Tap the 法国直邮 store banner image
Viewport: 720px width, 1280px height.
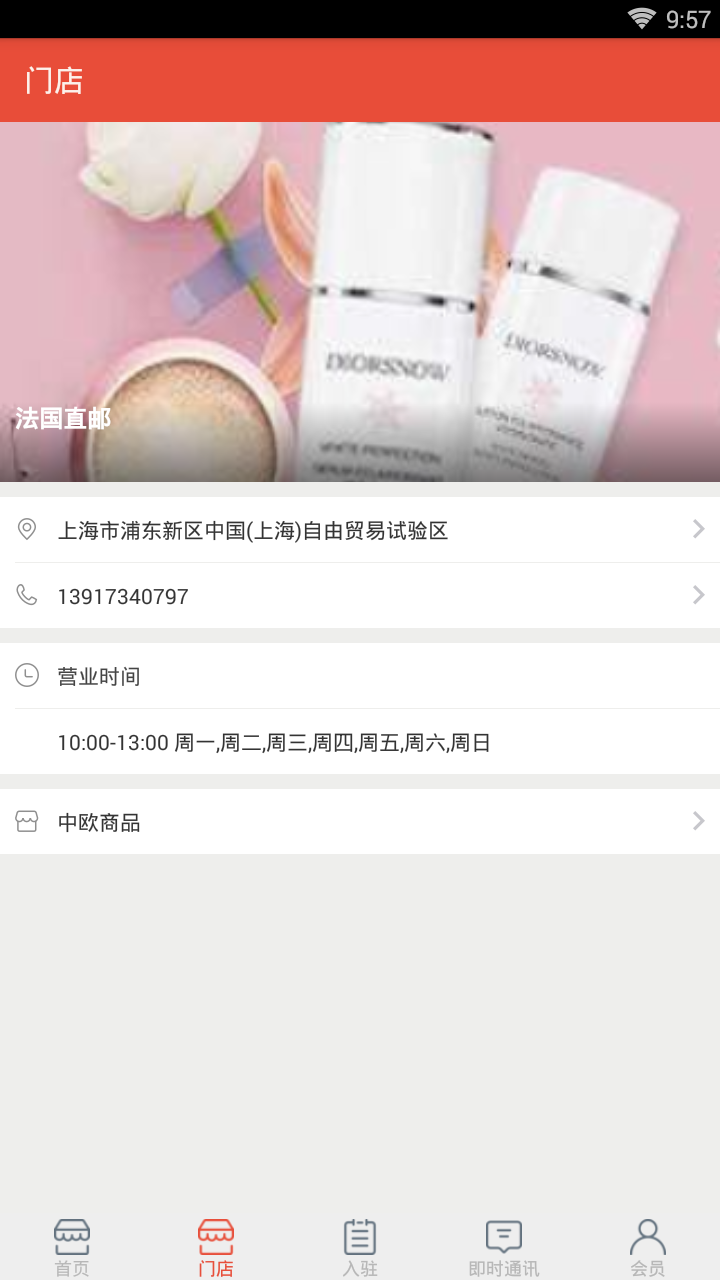(360, 300)
